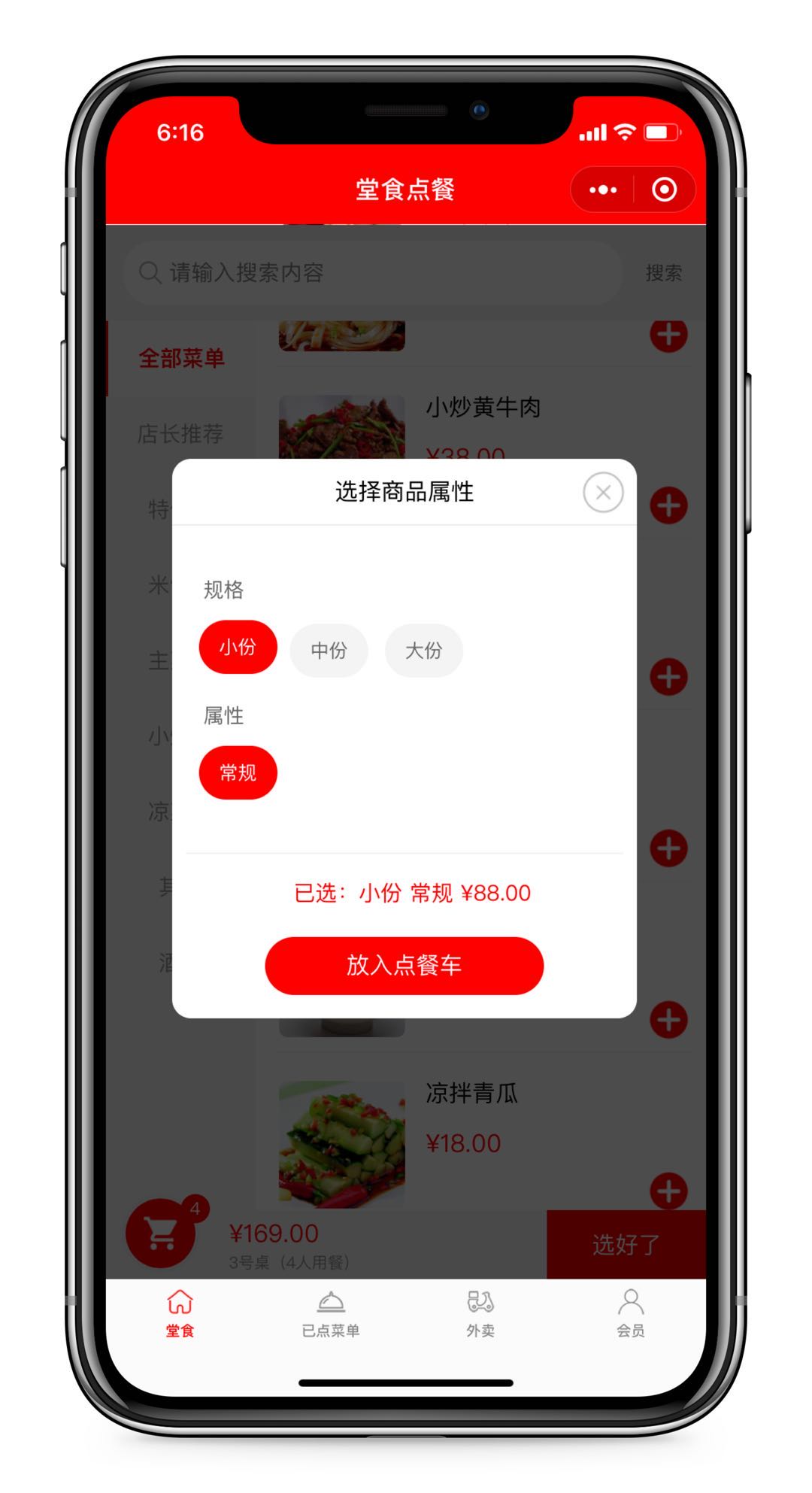Pick the 大份 size option
This screenshot has height=1493, width=812.
coord(423,650)
